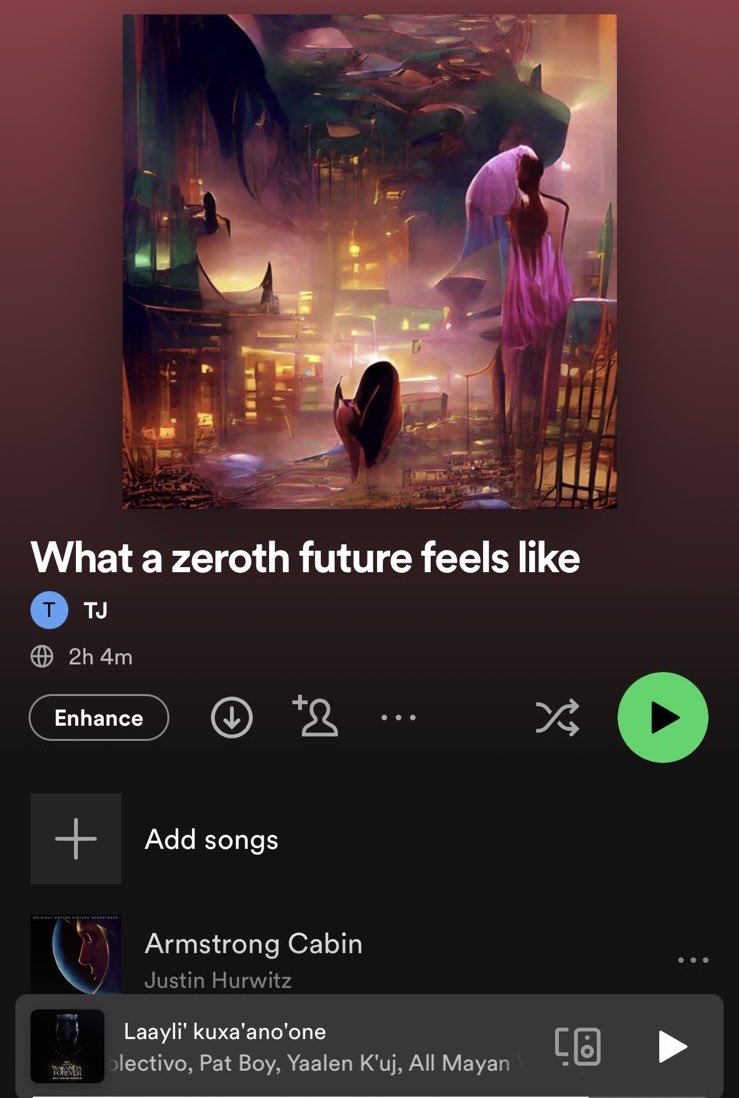Choose a playback device
739x1098 pixels.
578,1046
